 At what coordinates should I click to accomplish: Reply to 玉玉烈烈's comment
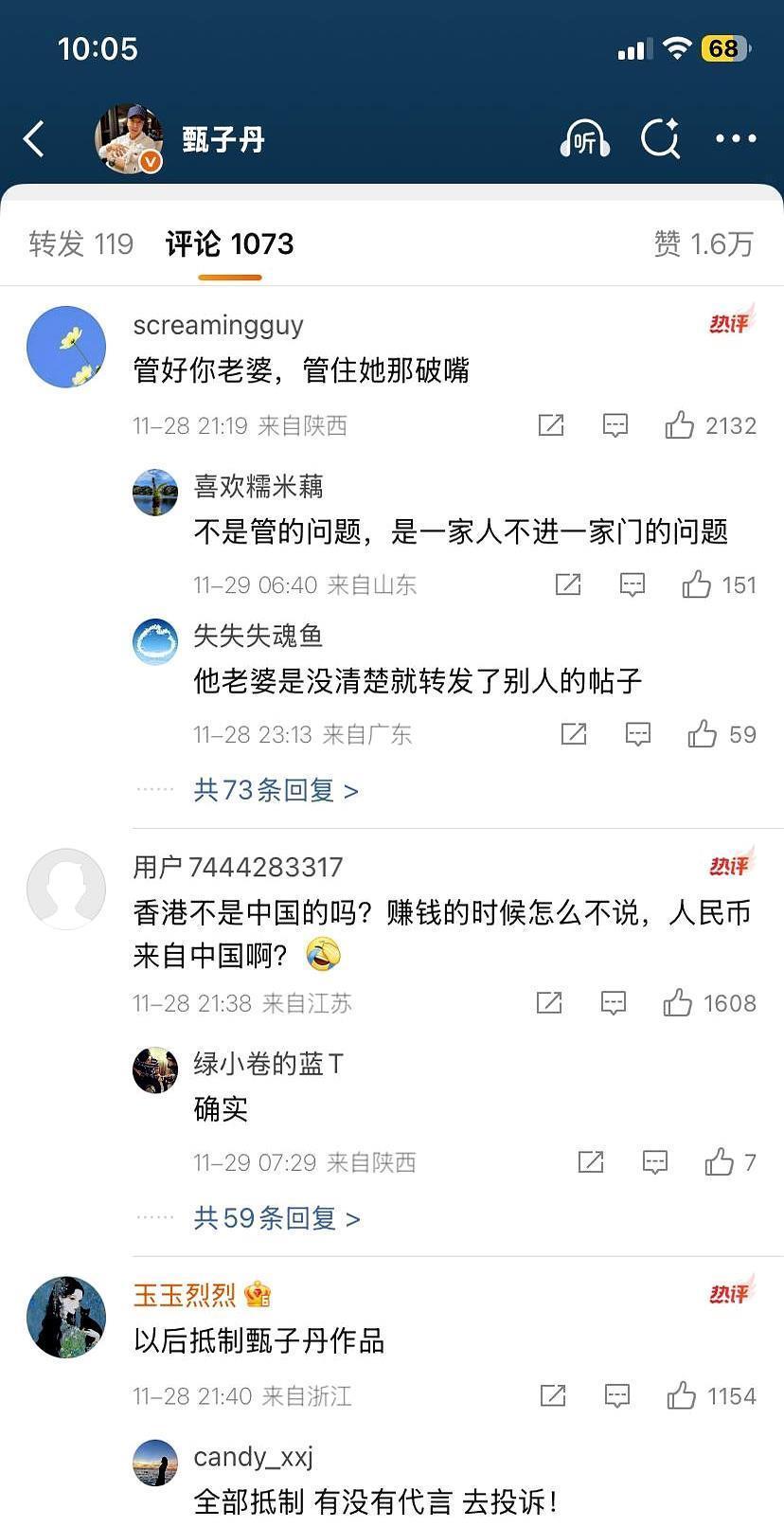coord(617,1395)
